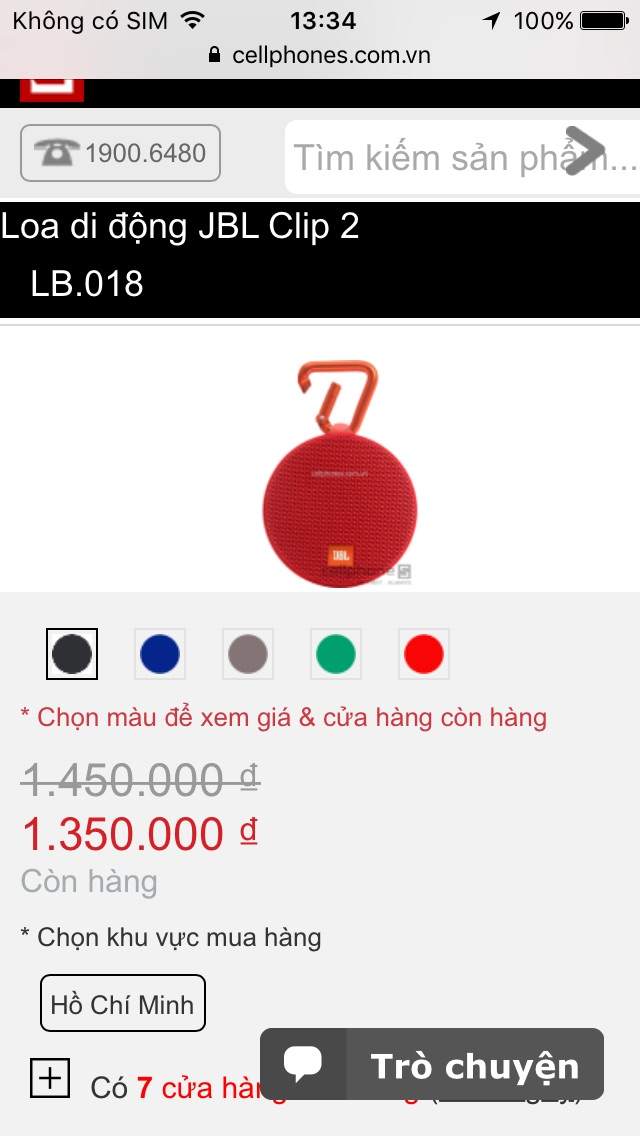Call the 1900.6480 hotline button

(120, 153)
